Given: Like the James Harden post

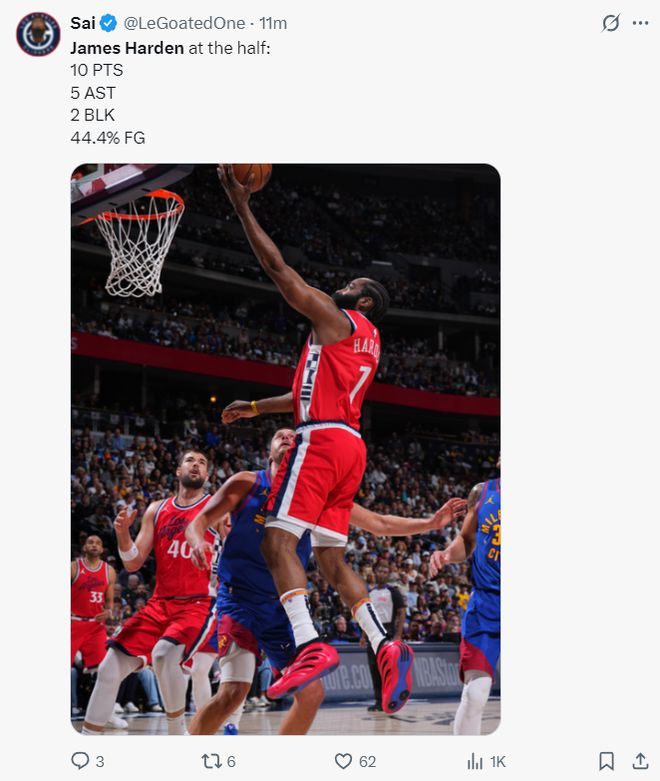Looking at the screenshot, I should (343, 761).
